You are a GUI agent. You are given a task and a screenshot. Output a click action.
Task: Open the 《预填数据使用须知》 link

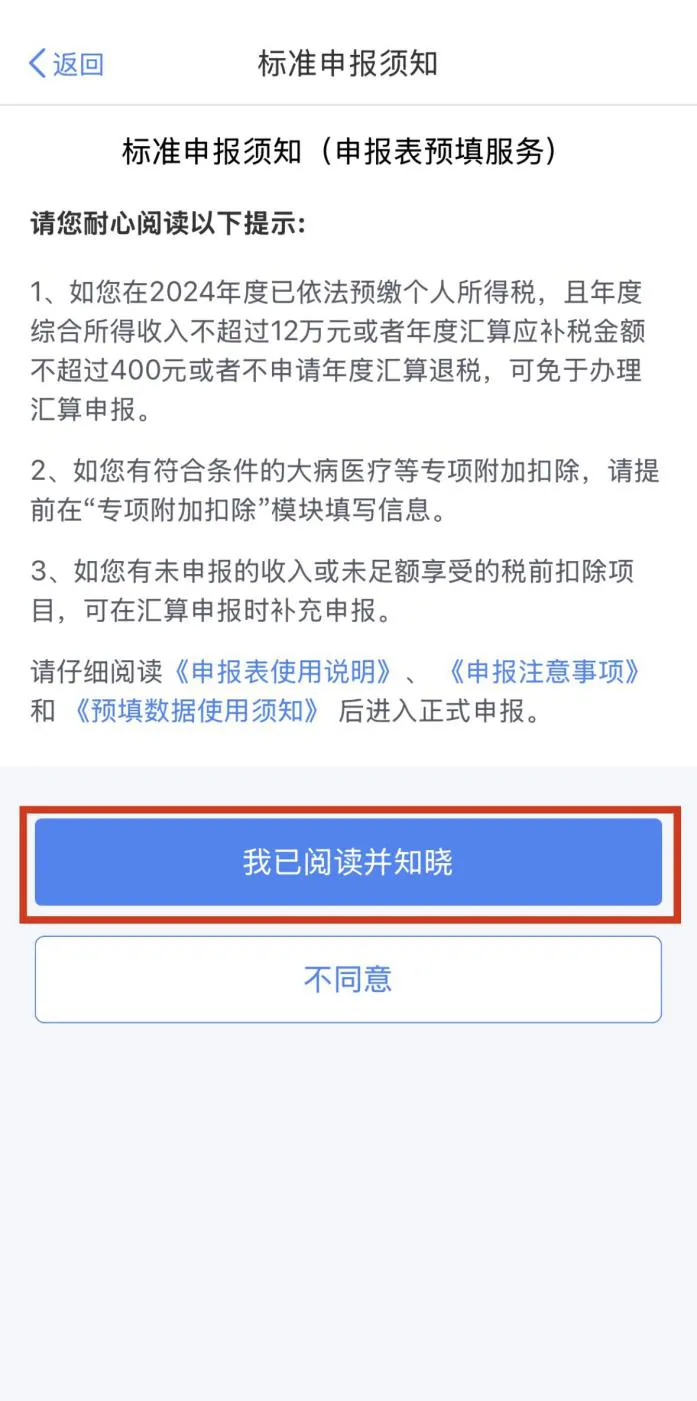pos(198,711)
